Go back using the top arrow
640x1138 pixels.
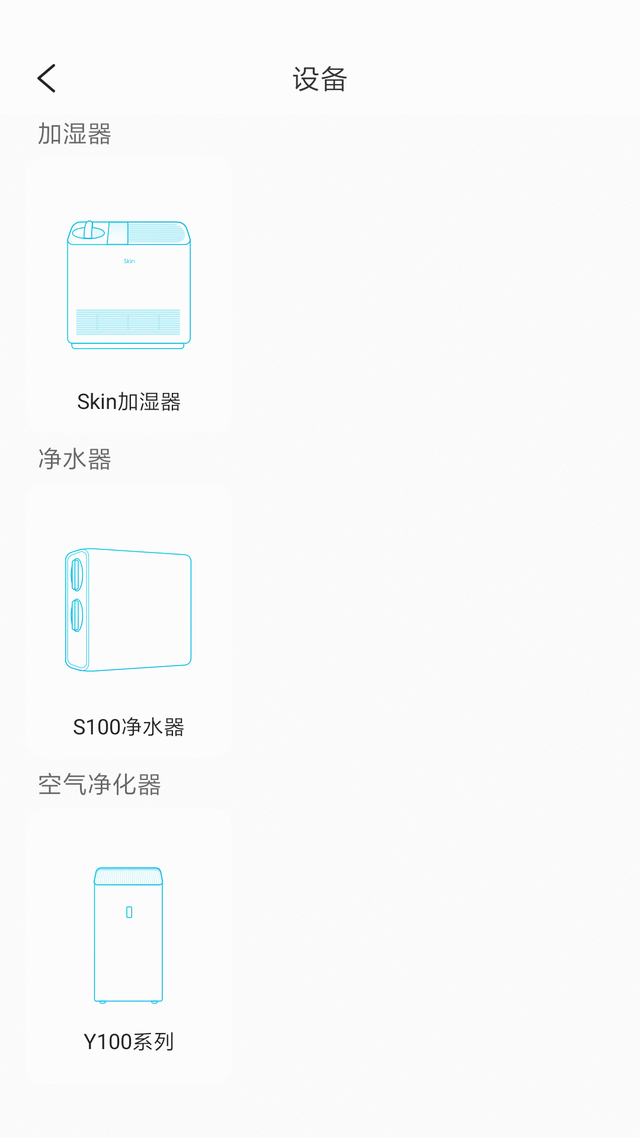pyautogui.click(x=46, y=79)
